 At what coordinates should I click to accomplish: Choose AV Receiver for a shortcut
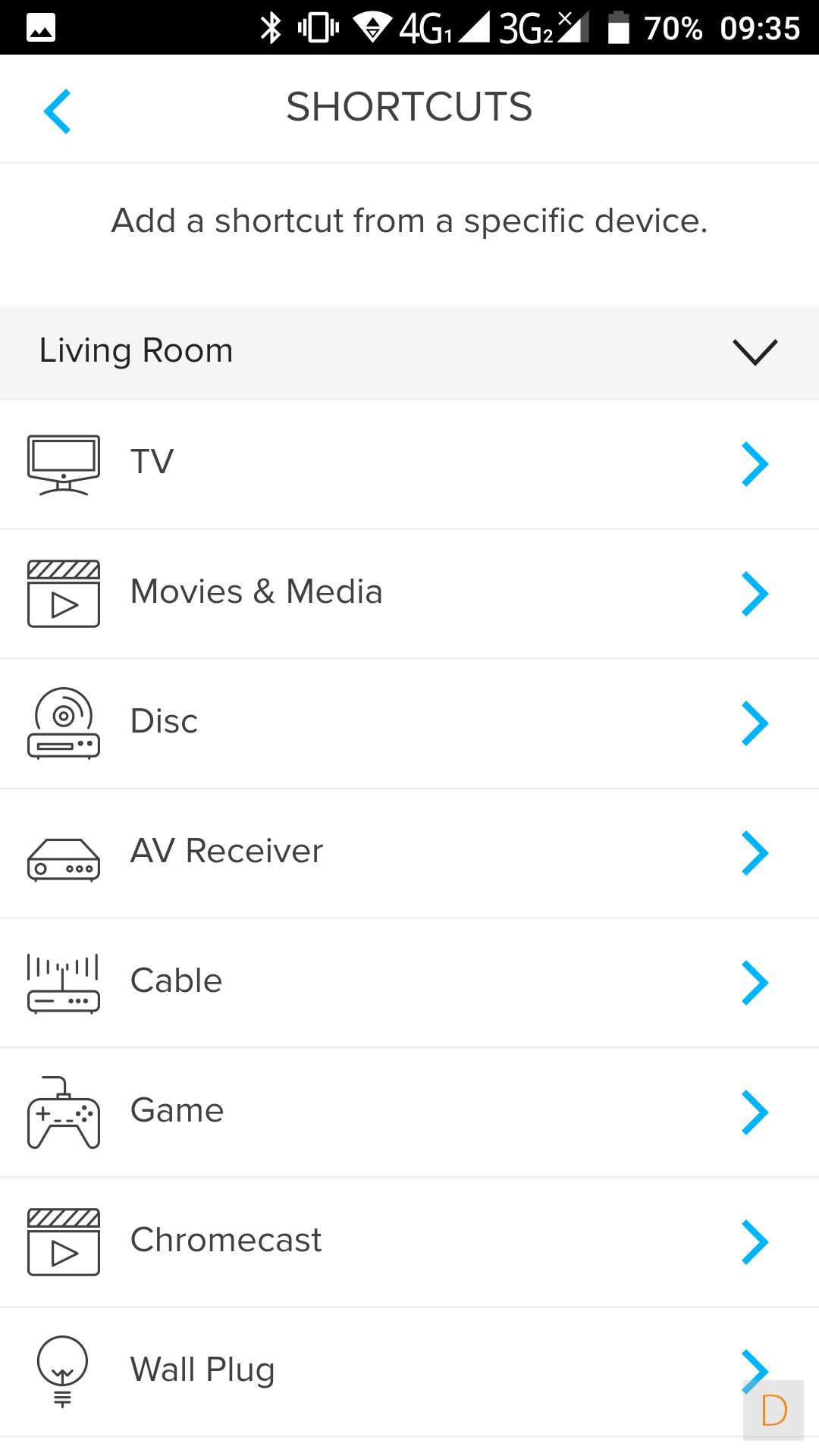409,852
